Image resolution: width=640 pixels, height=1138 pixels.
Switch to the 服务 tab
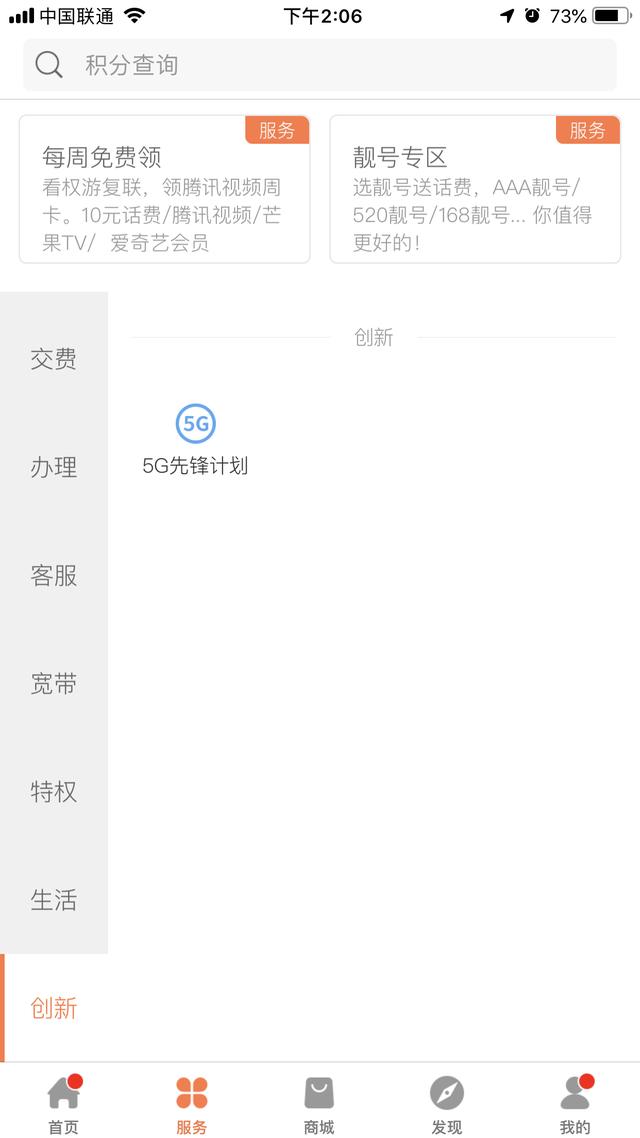coord(192,1103)
